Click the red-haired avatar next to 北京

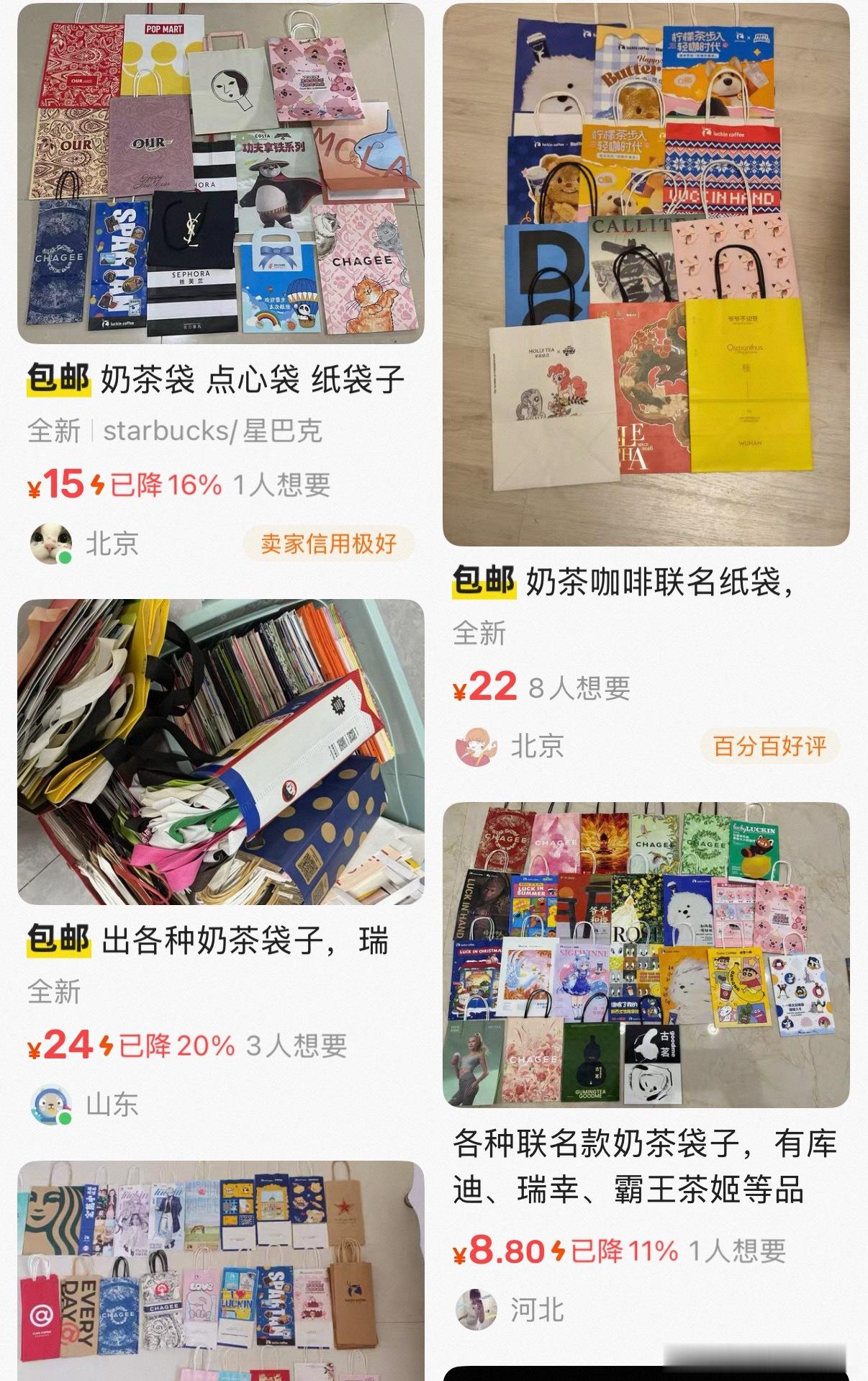click(476, 747)
